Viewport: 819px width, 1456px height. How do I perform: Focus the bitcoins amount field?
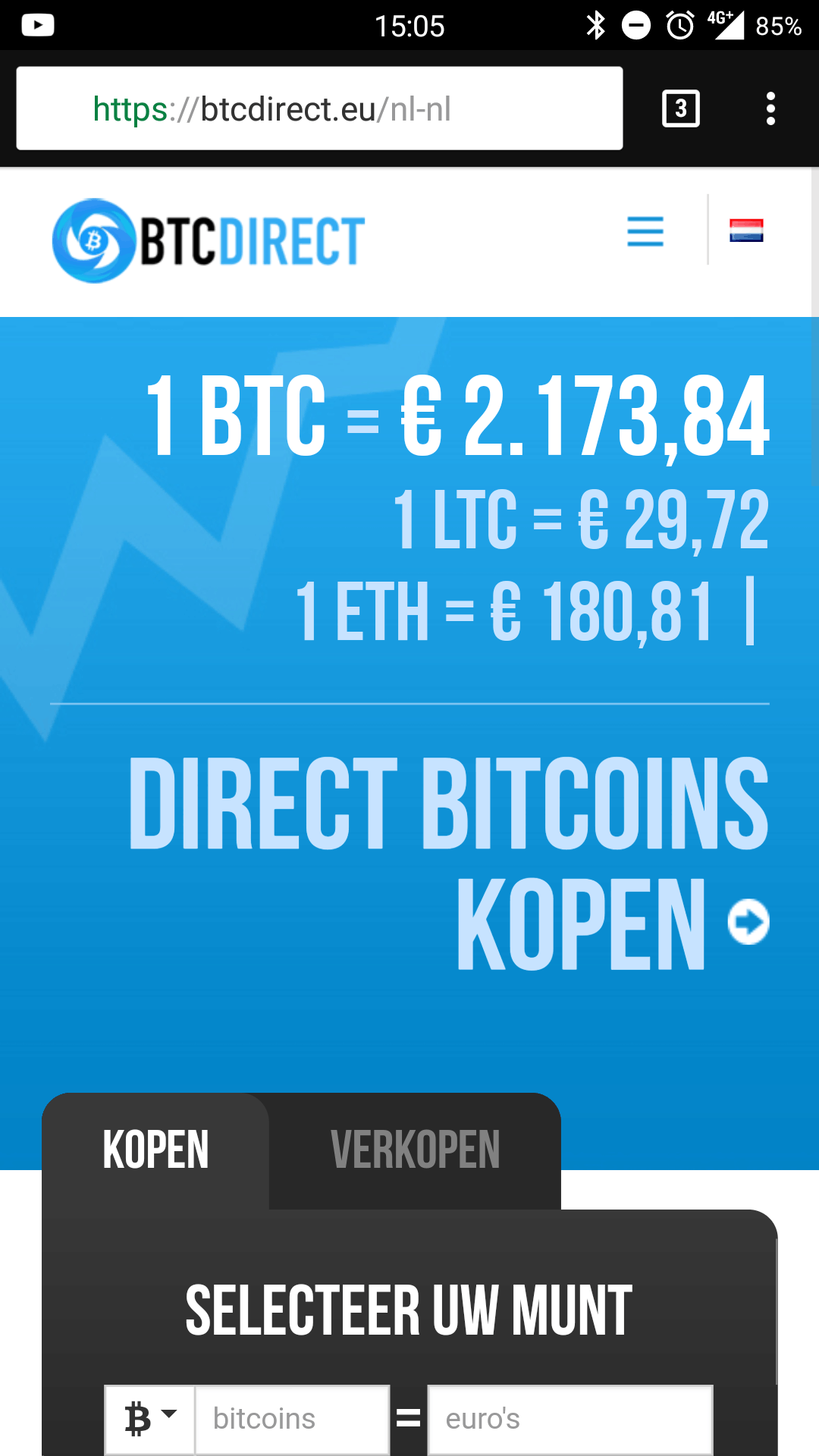292,1418
